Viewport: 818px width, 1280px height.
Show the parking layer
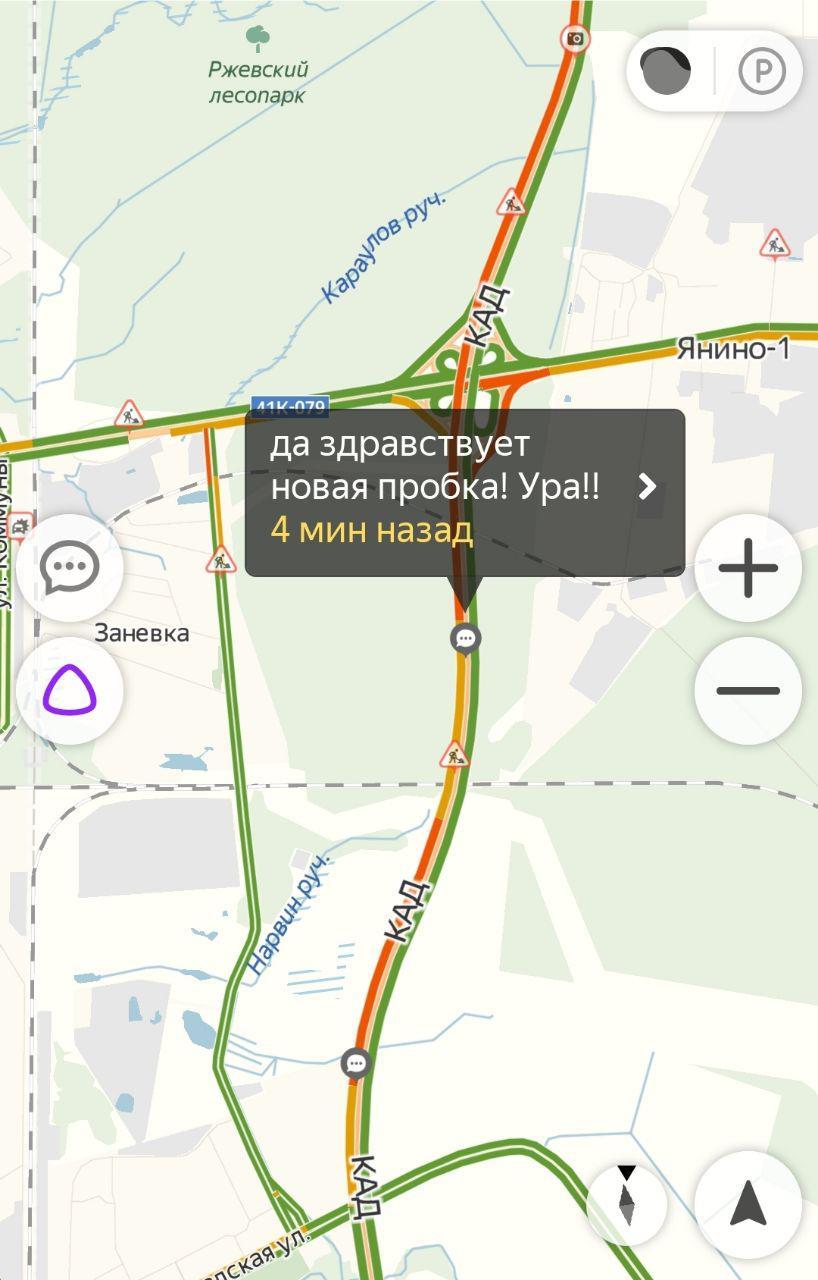point(762,72)
